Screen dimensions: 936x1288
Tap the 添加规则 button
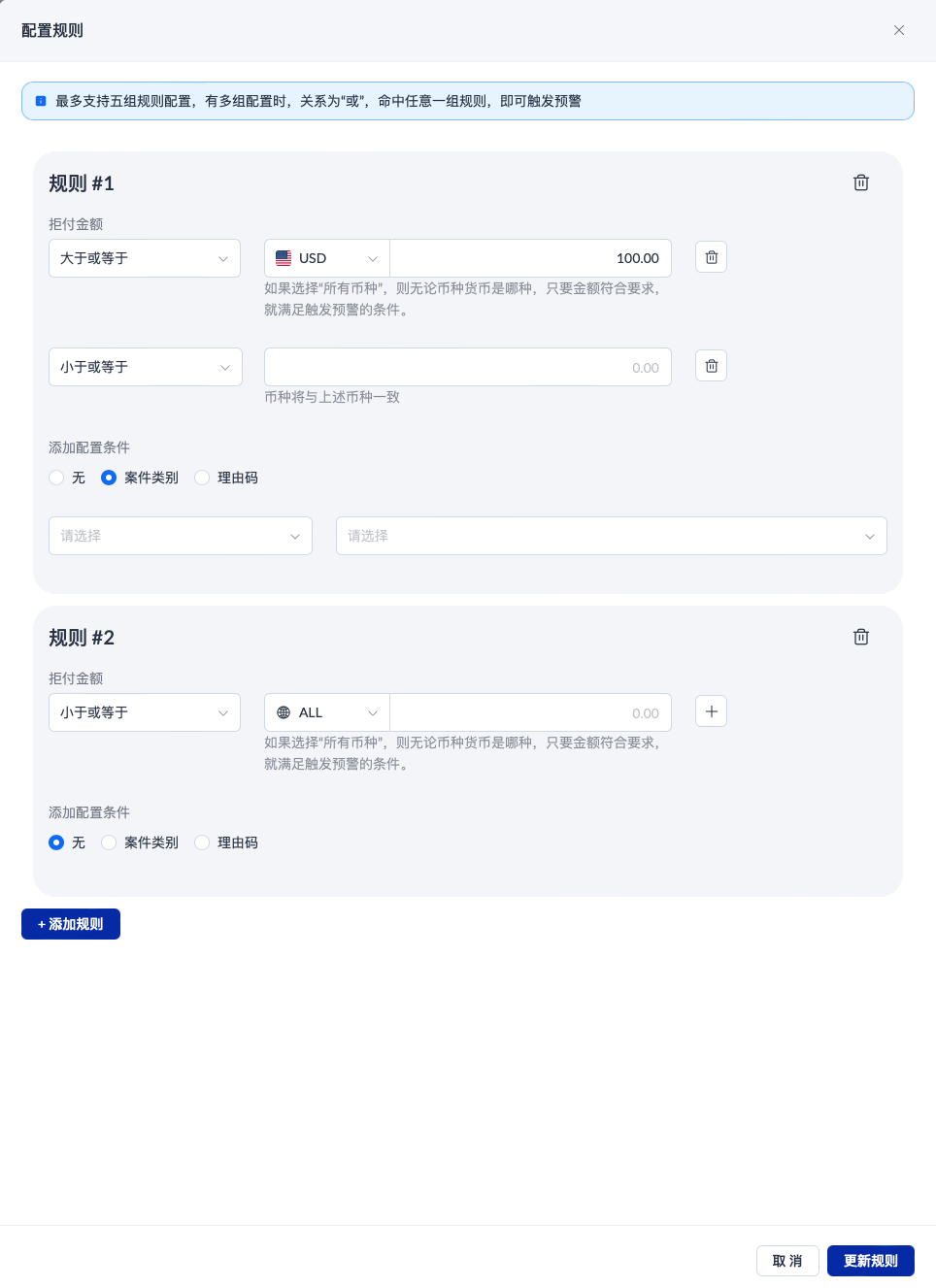click(71, 924)
